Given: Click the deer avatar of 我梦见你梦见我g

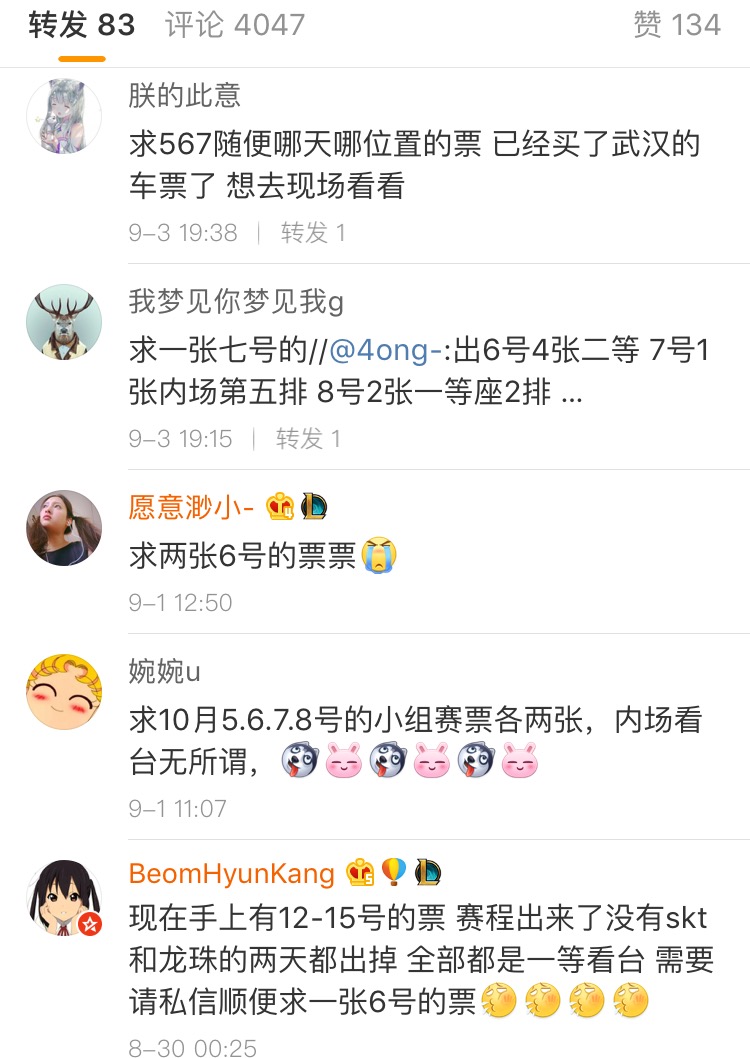Looking at the screenshot, I should (63, 322).
